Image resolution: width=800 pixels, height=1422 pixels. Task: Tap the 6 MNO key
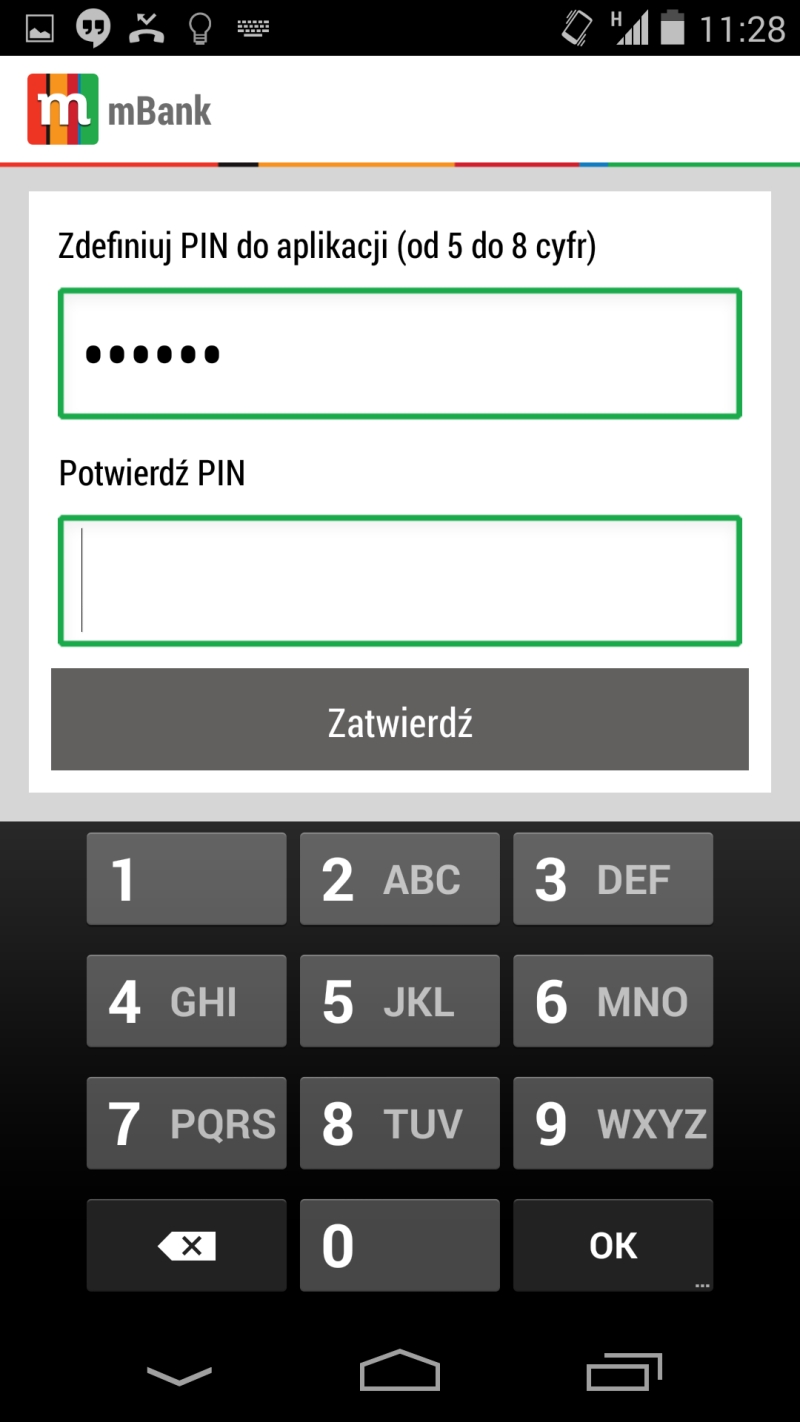[x=612, y=1001]
